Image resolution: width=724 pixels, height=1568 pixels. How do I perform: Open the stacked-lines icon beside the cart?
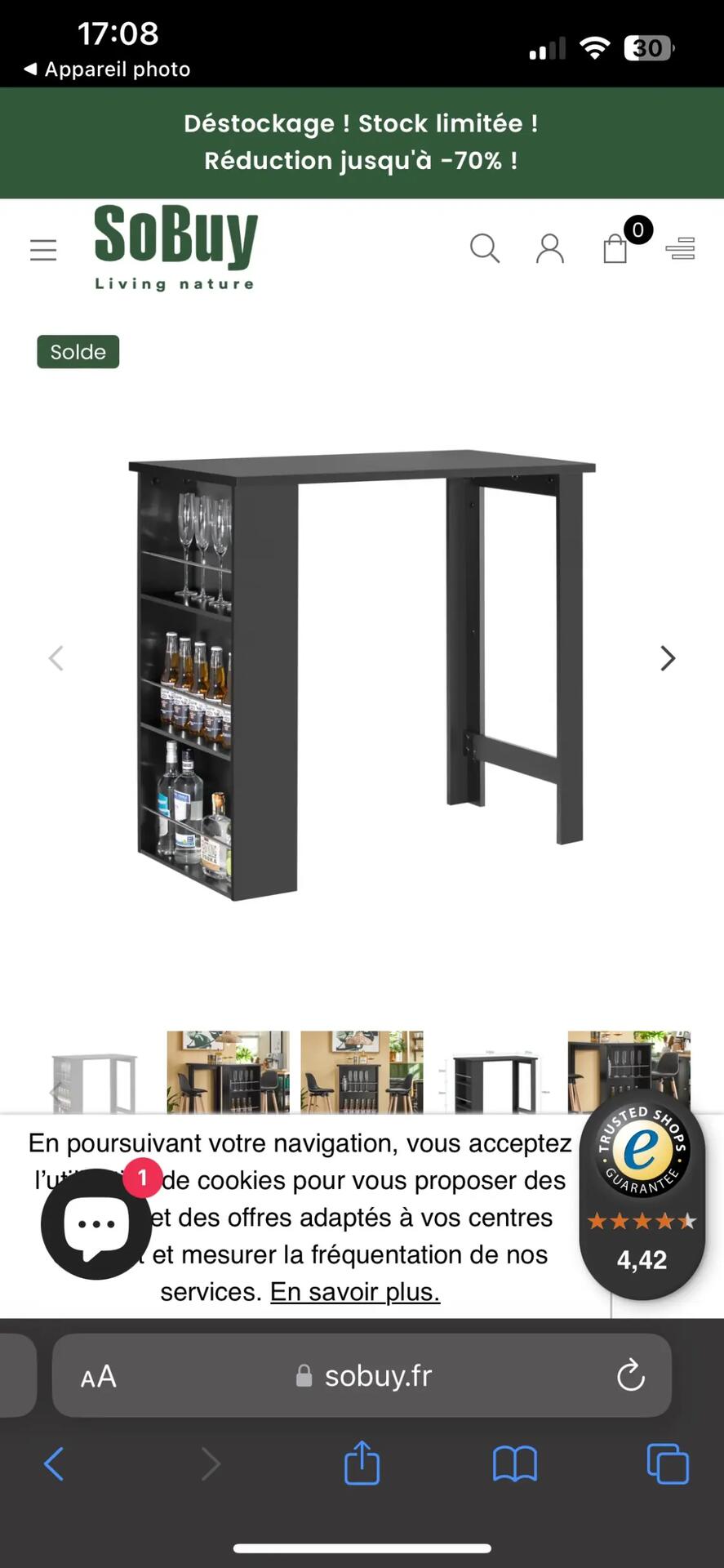pyautogui.click(x=680, y=248)
